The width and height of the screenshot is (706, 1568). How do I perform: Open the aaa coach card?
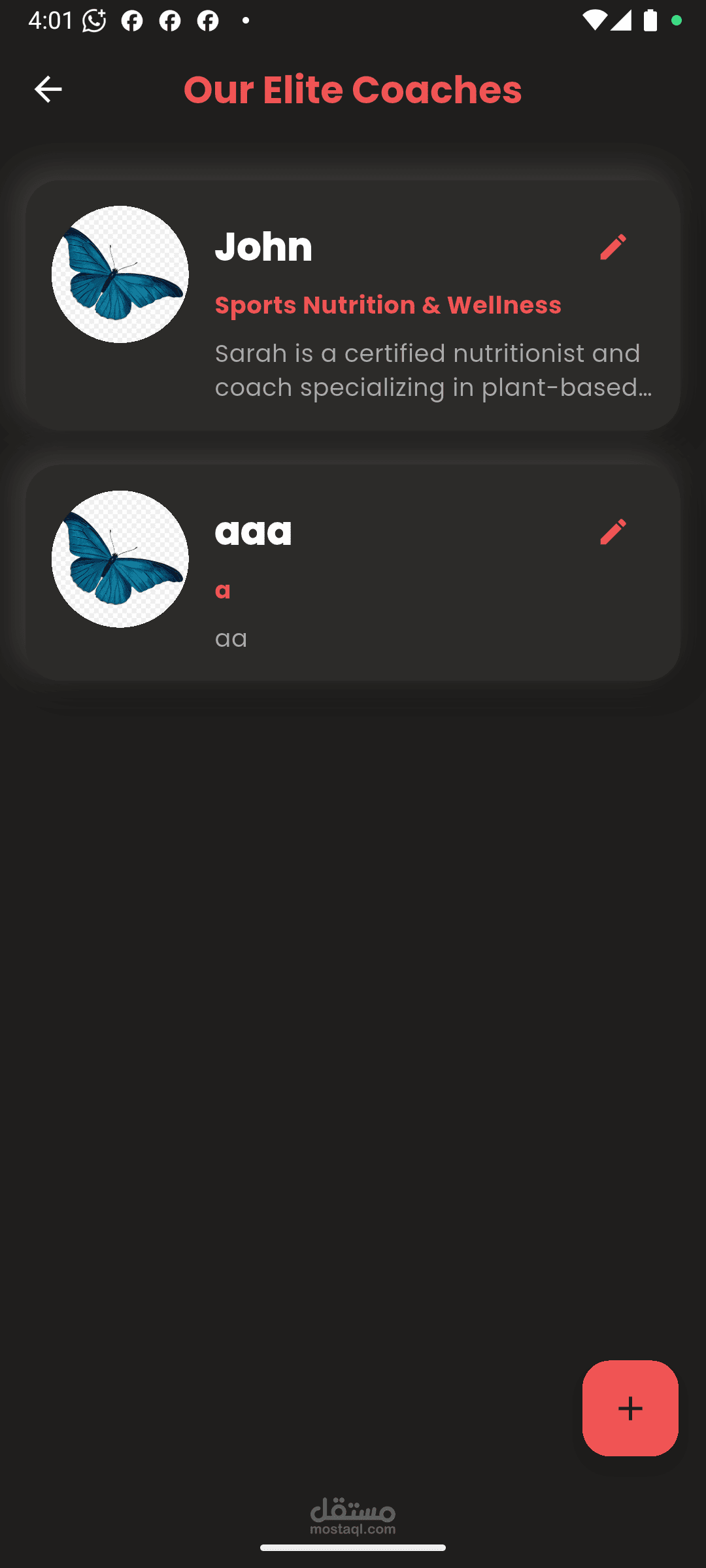pos(353,572)
